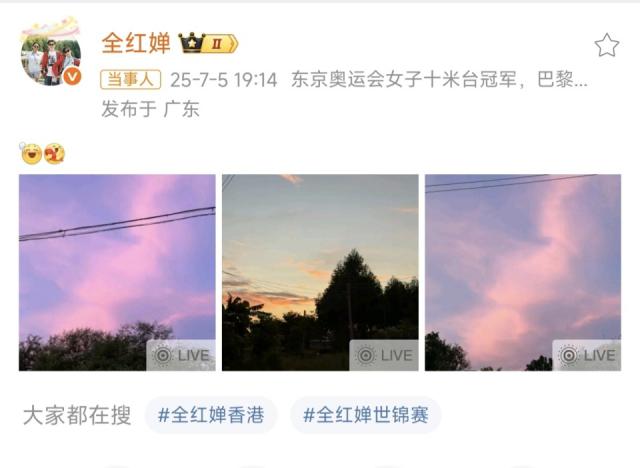The image size is (640, 468).
Task: Open the third pink sky live photo
Action: point(523,273)
